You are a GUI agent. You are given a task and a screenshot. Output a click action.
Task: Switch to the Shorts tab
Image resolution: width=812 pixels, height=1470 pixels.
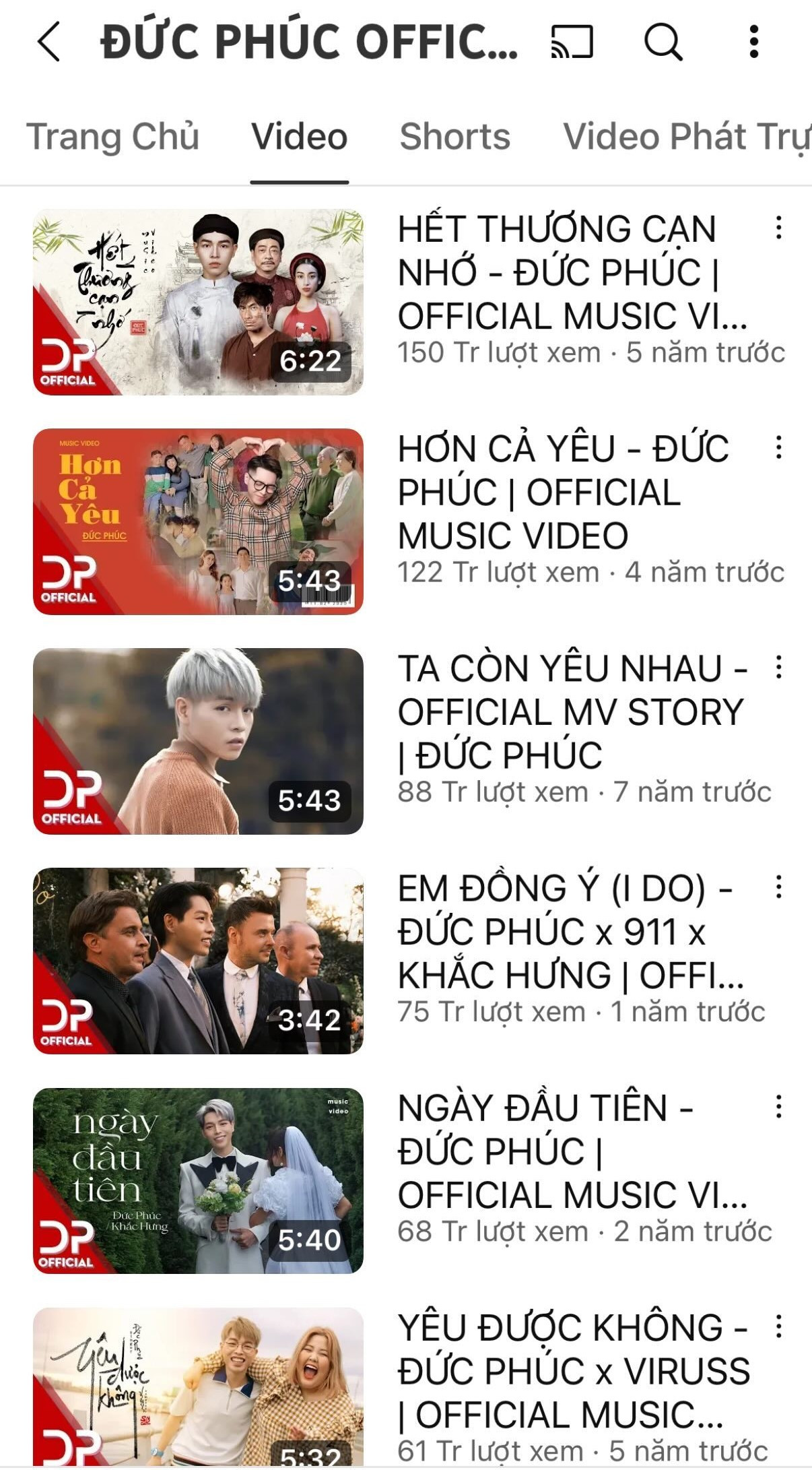pos(454,137)
